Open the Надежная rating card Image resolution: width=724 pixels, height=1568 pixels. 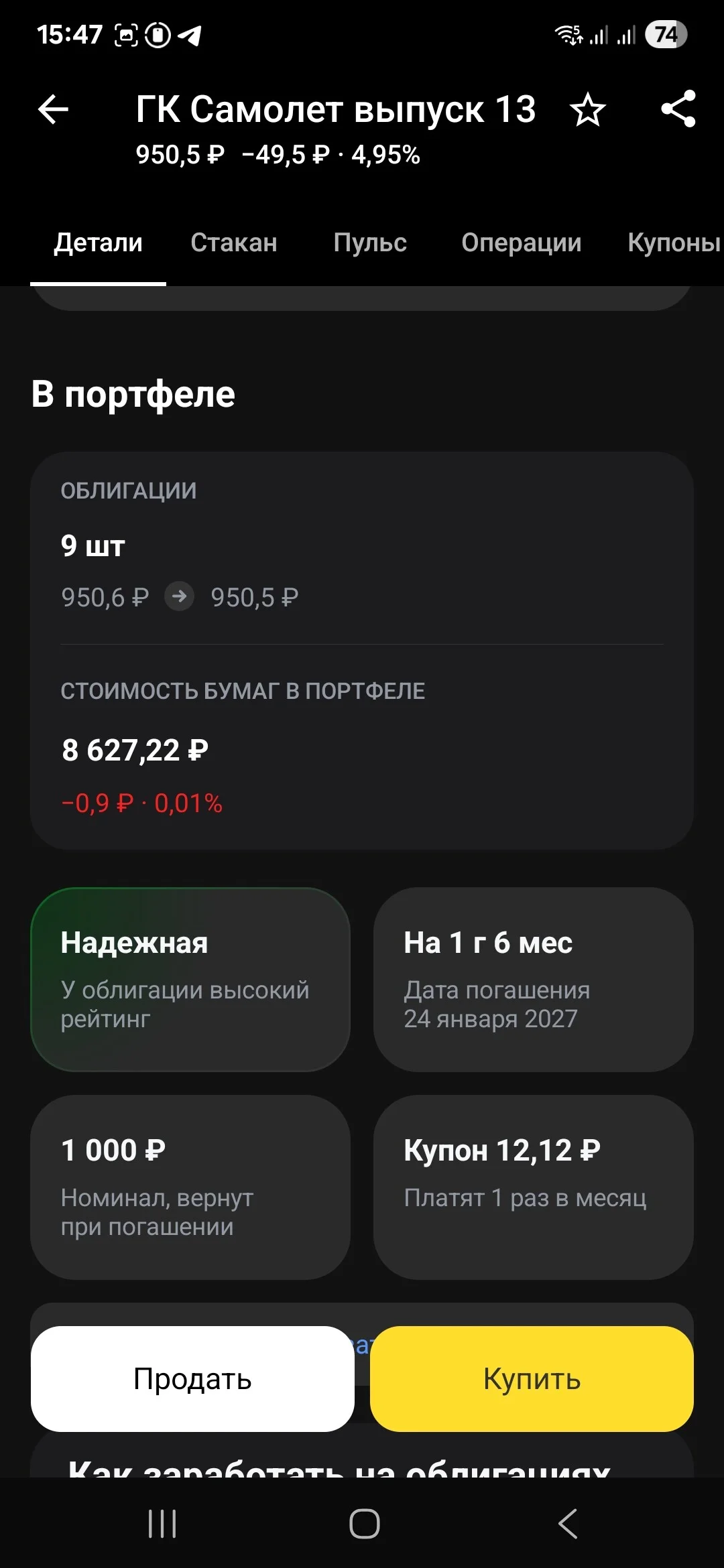point(190,980)
